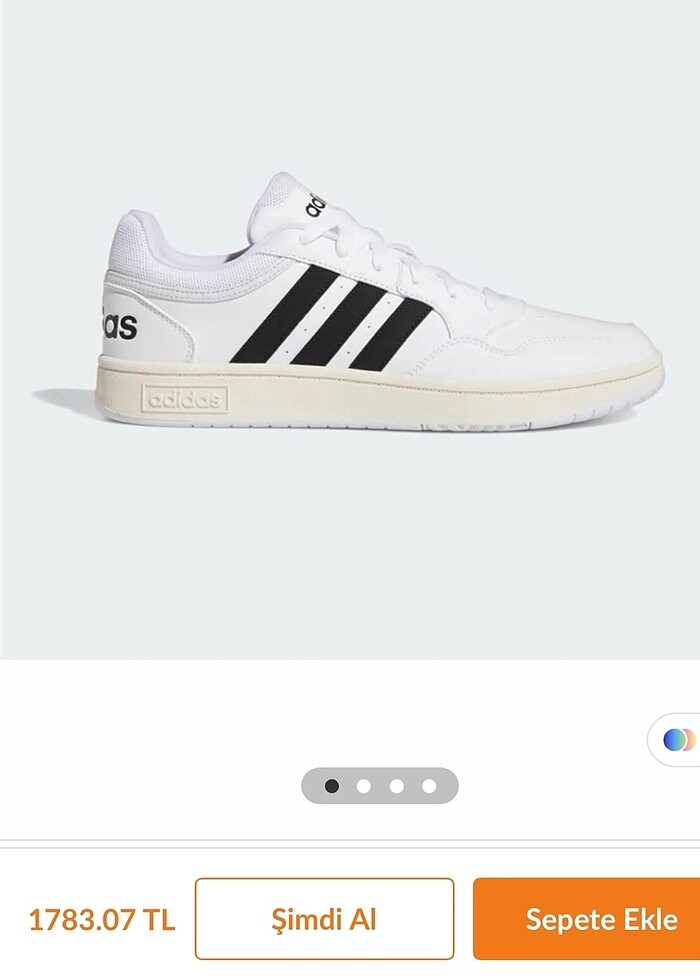Image resolution: width=700 pixels, height=980 pixels.
Task: Jump to the second image dot
Action: 364,786
